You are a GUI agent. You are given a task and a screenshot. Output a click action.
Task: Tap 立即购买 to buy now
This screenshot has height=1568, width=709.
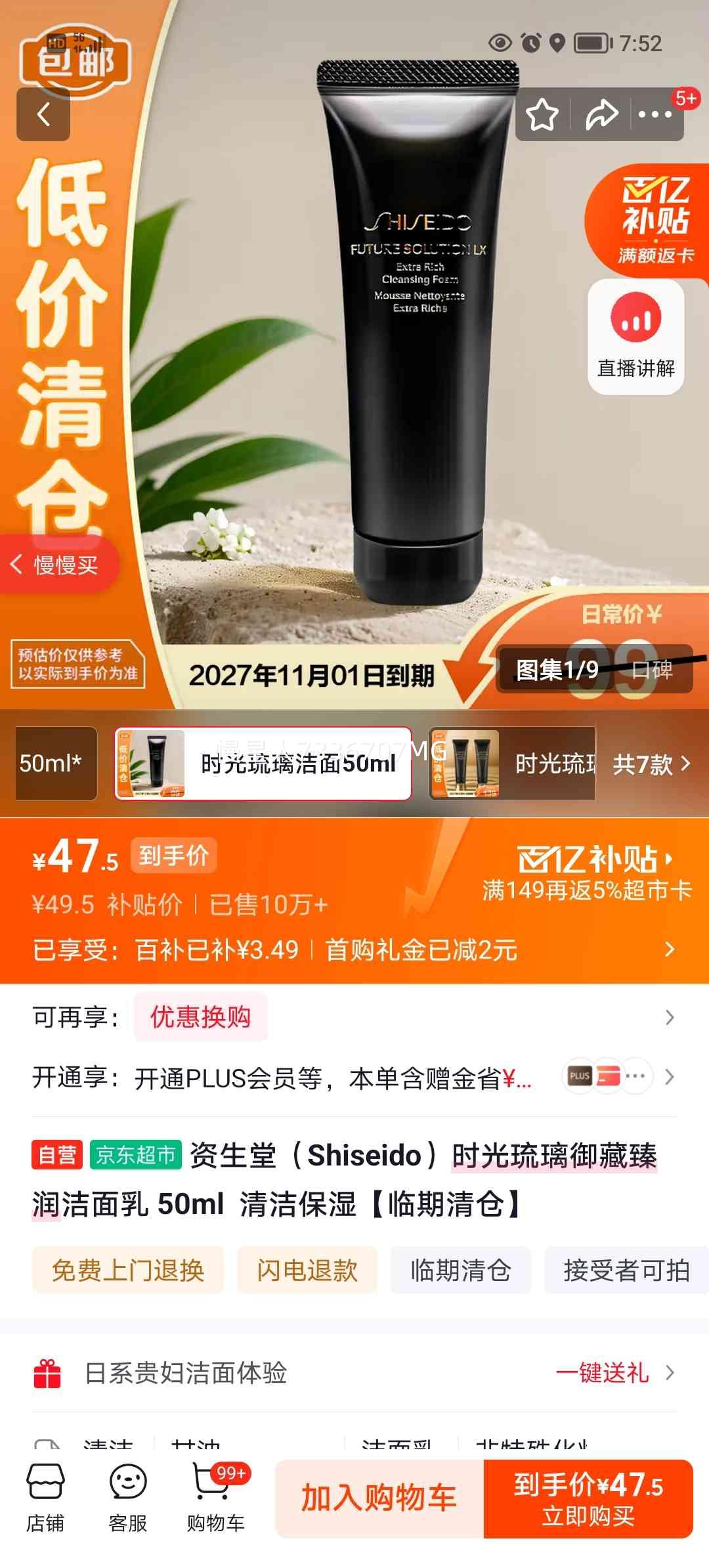tap(588, 1503)
